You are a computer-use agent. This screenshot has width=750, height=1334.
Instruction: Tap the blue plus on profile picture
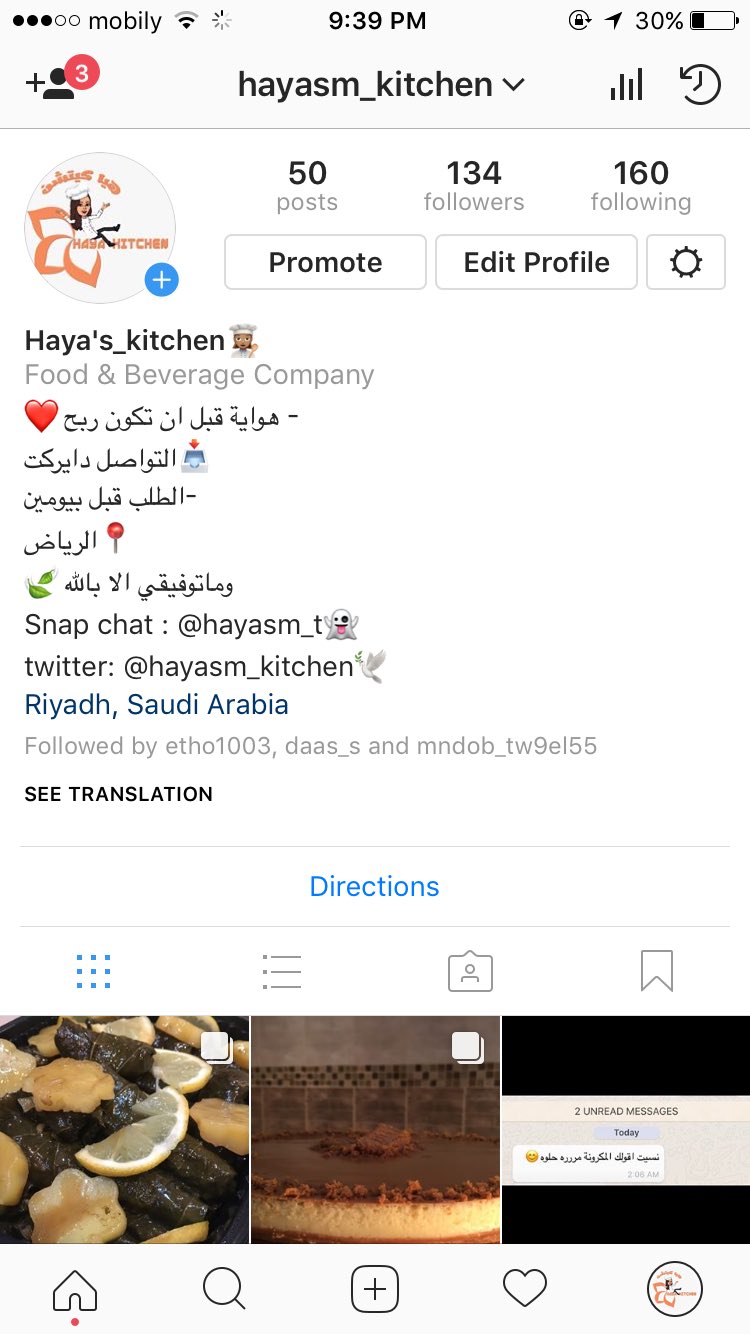[x=161, y=280]
